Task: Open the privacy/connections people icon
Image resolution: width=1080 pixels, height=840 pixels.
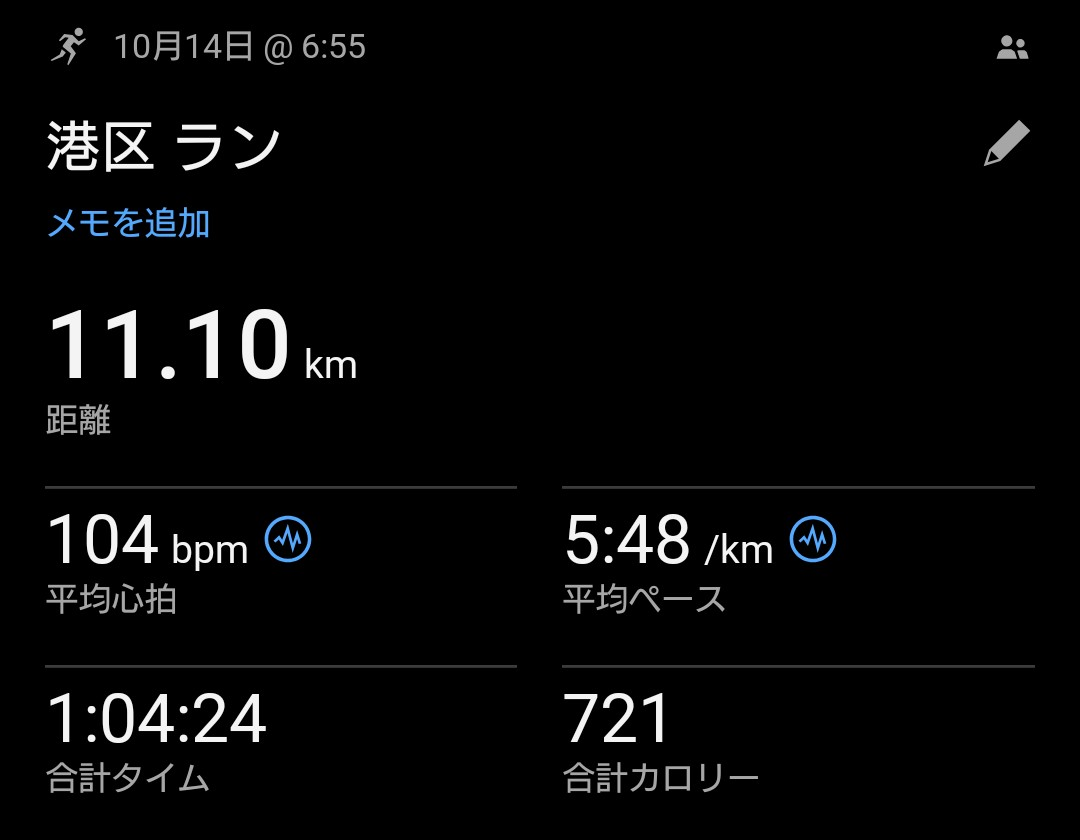Action: [1012, 48]
